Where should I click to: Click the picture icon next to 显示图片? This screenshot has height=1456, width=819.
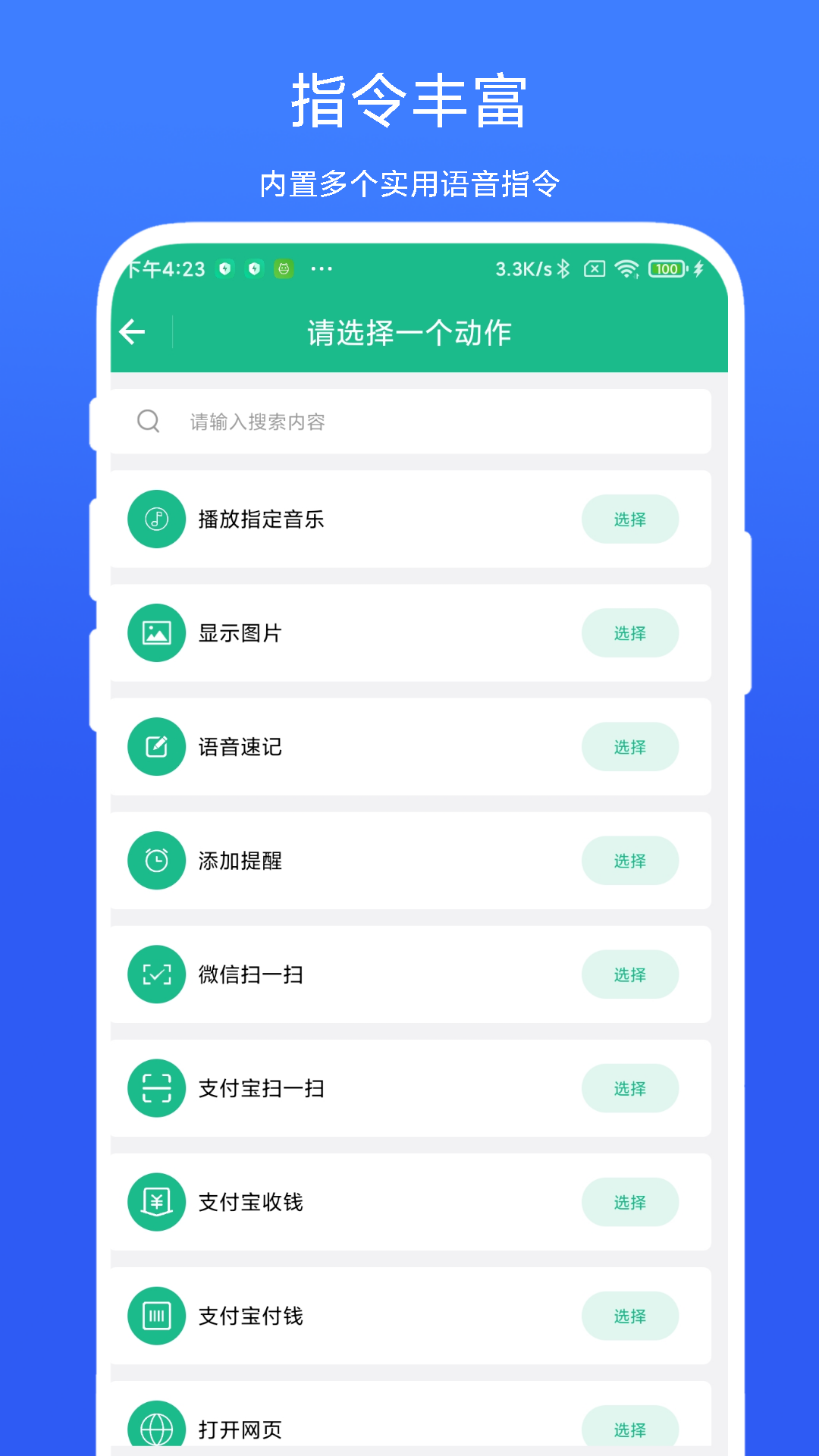pyautogui.click(x=156, y=633)
